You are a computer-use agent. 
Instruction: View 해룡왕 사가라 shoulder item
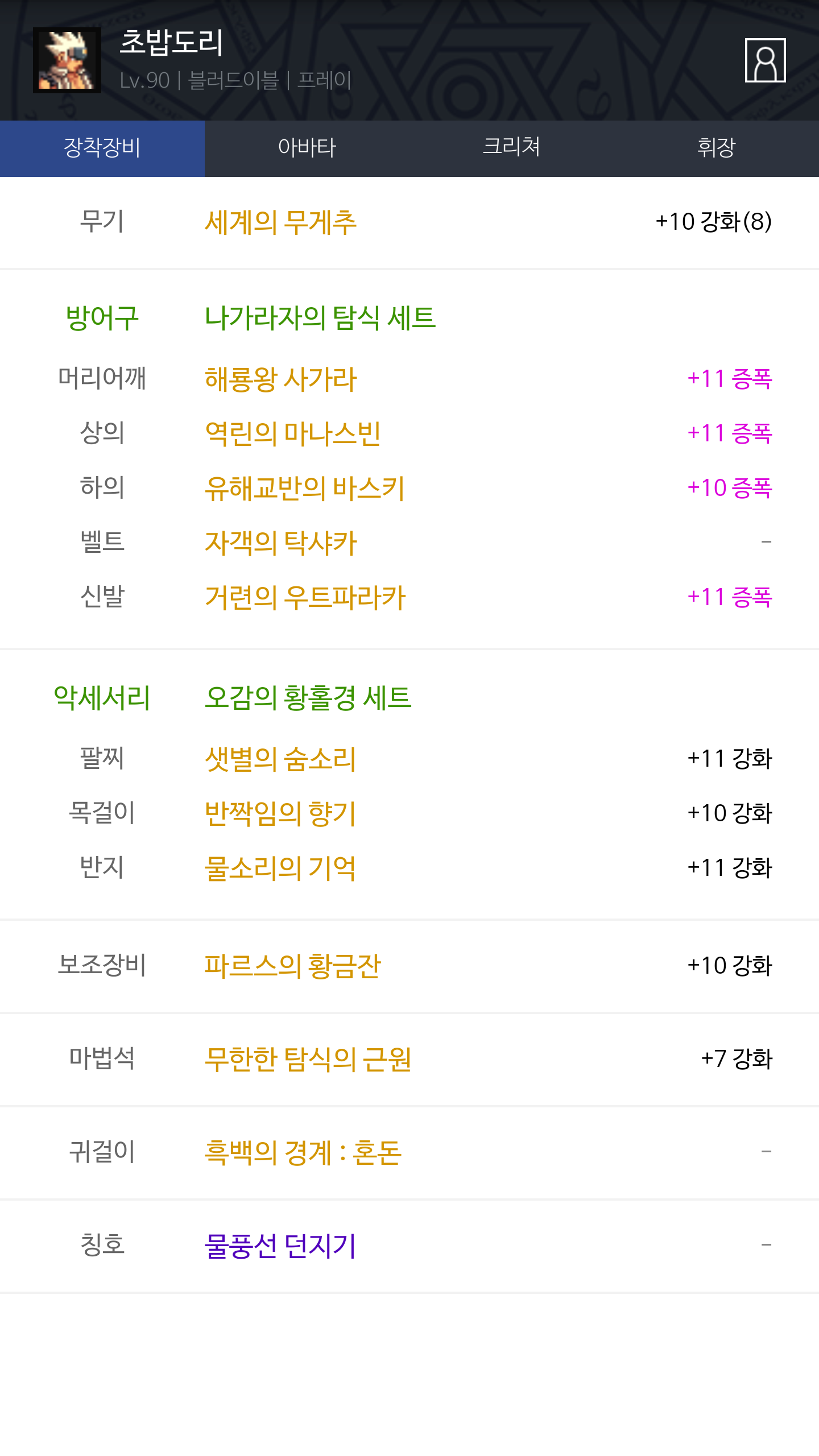(x=280, y=379)
